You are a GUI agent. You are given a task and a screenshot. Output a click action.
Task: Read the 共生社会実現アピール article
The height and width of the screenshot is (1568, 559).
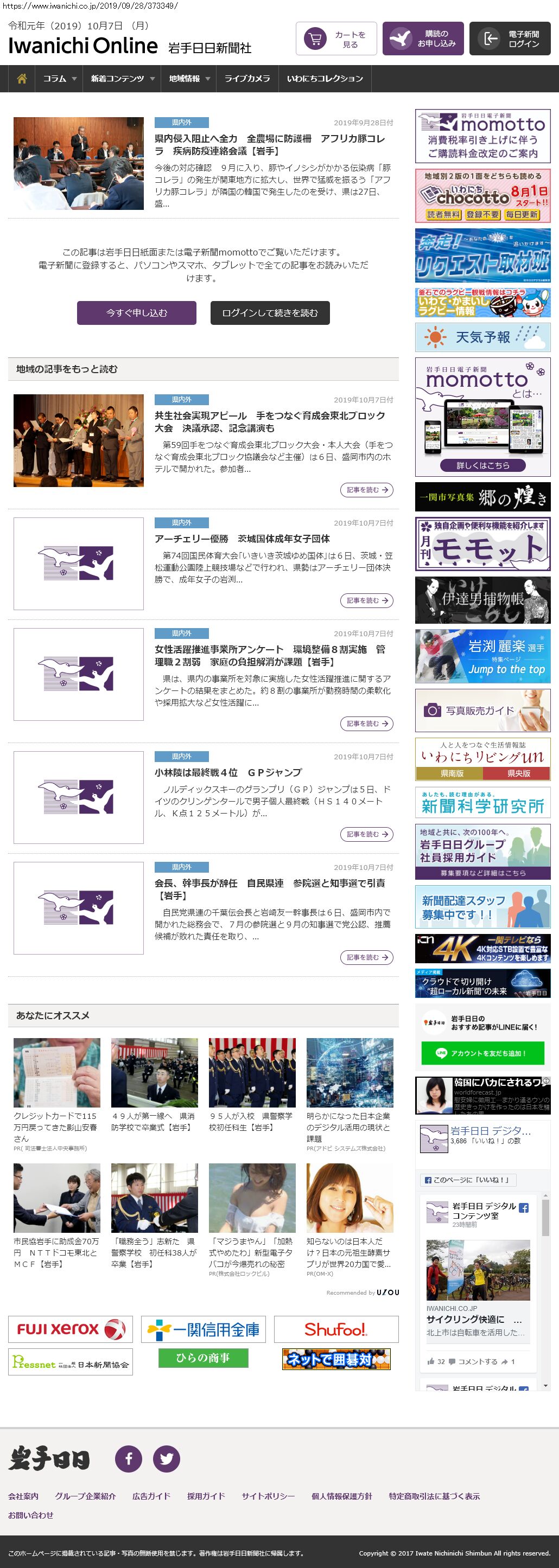(x=270, y=421)
